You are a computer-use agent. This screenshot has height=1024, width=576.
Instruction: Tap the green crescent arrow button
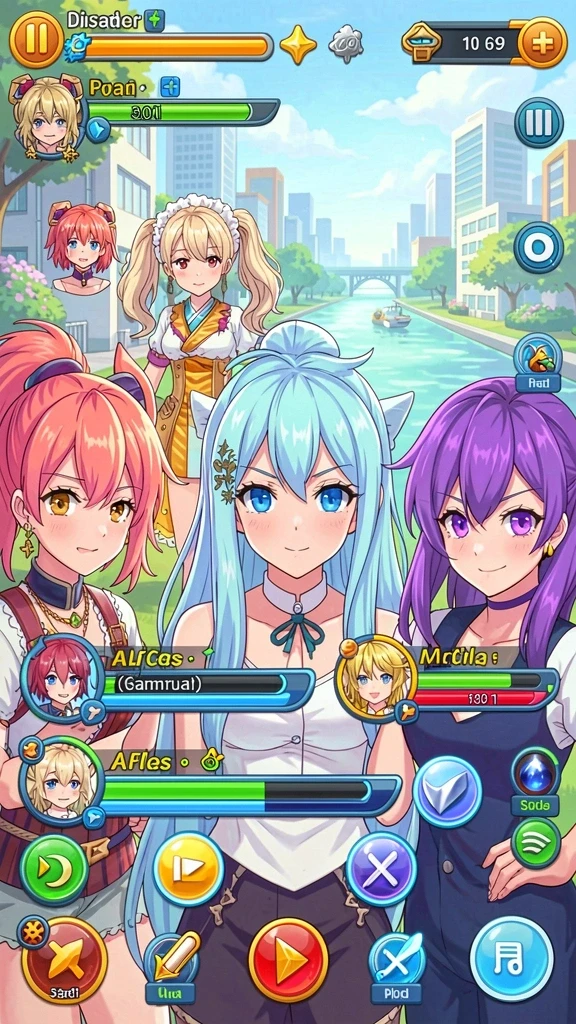tap(54, 869)
